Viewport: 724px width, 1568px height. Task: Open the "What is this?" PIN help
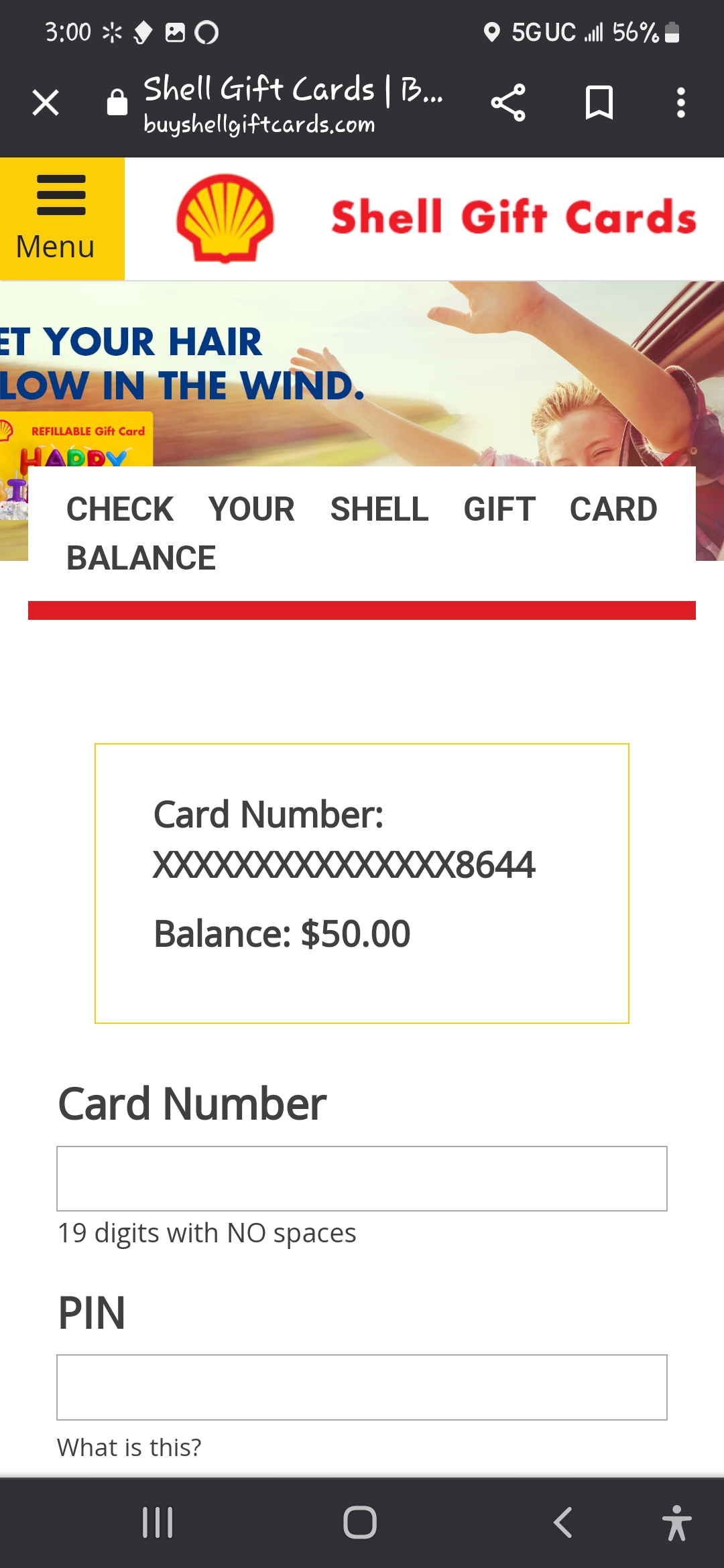(x=129, y=1448)
